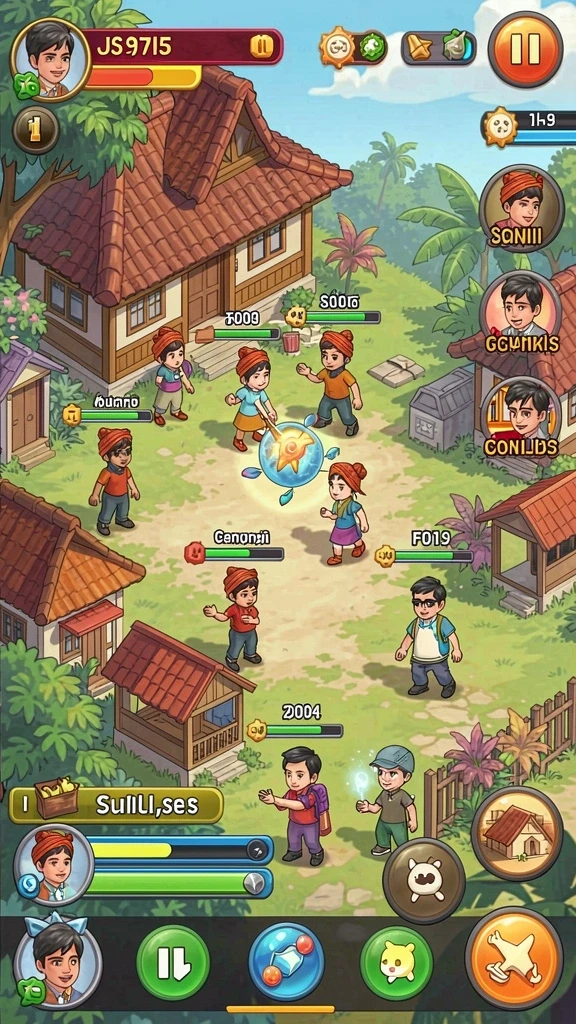Image resolution: width=576 pixels, height=1024 pixels.
Task: Tap the large orange attack button
Action: 514,957
